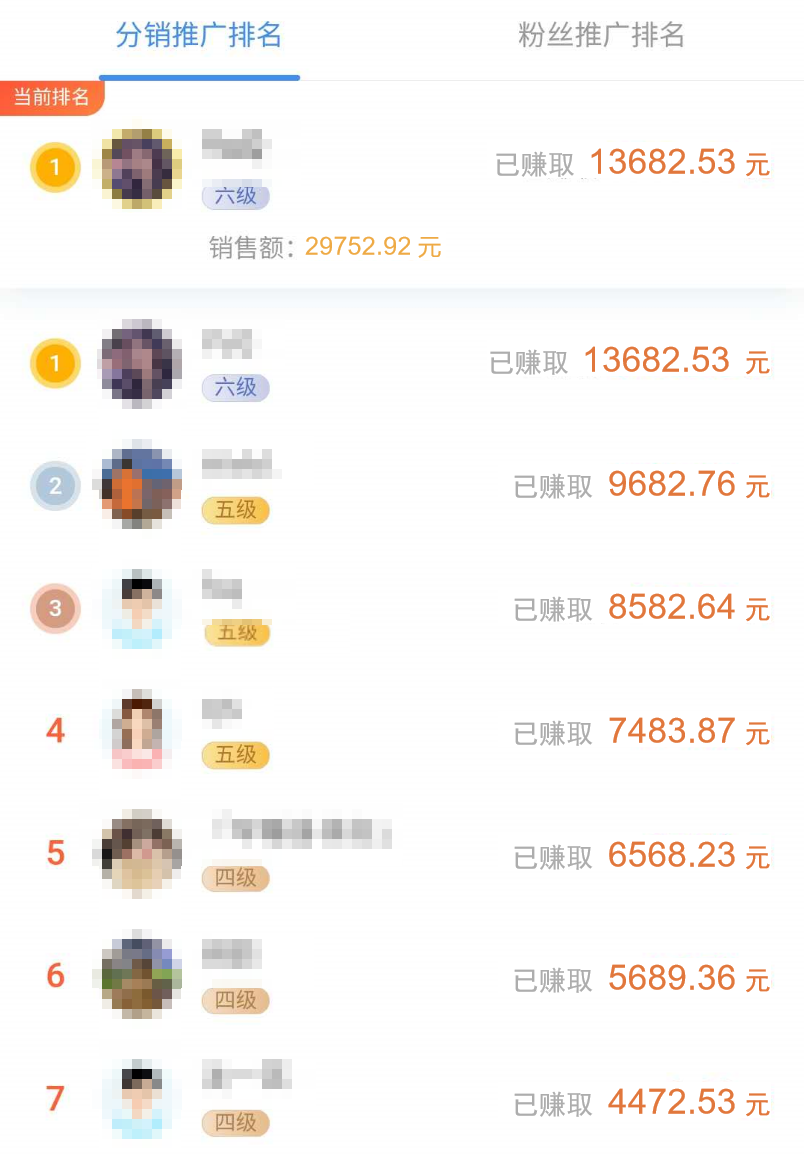Screen dimensions: 804x1158
Task: Open the rank 2 row earning 9682.76 元
Action: (400, 486)
